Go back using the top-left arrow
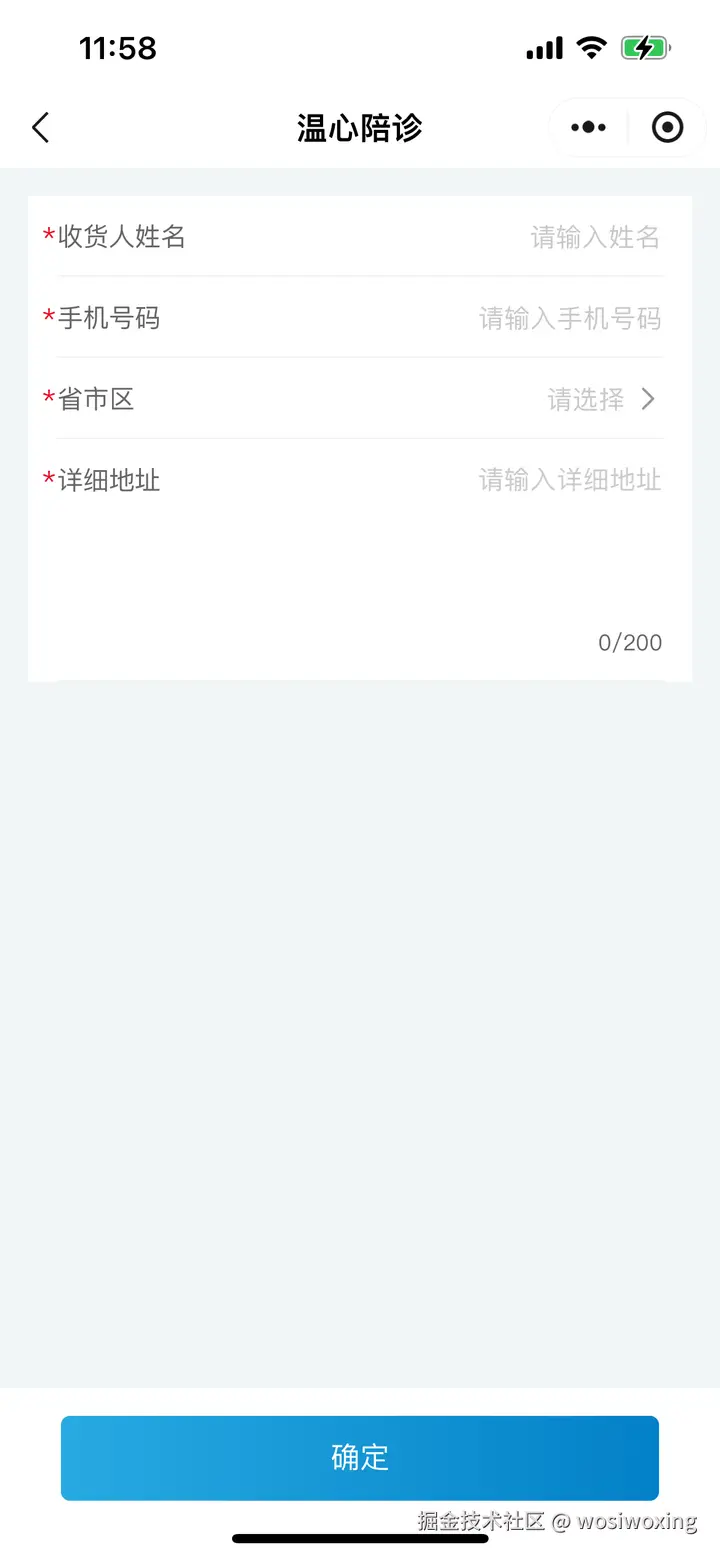 point(40,128)
